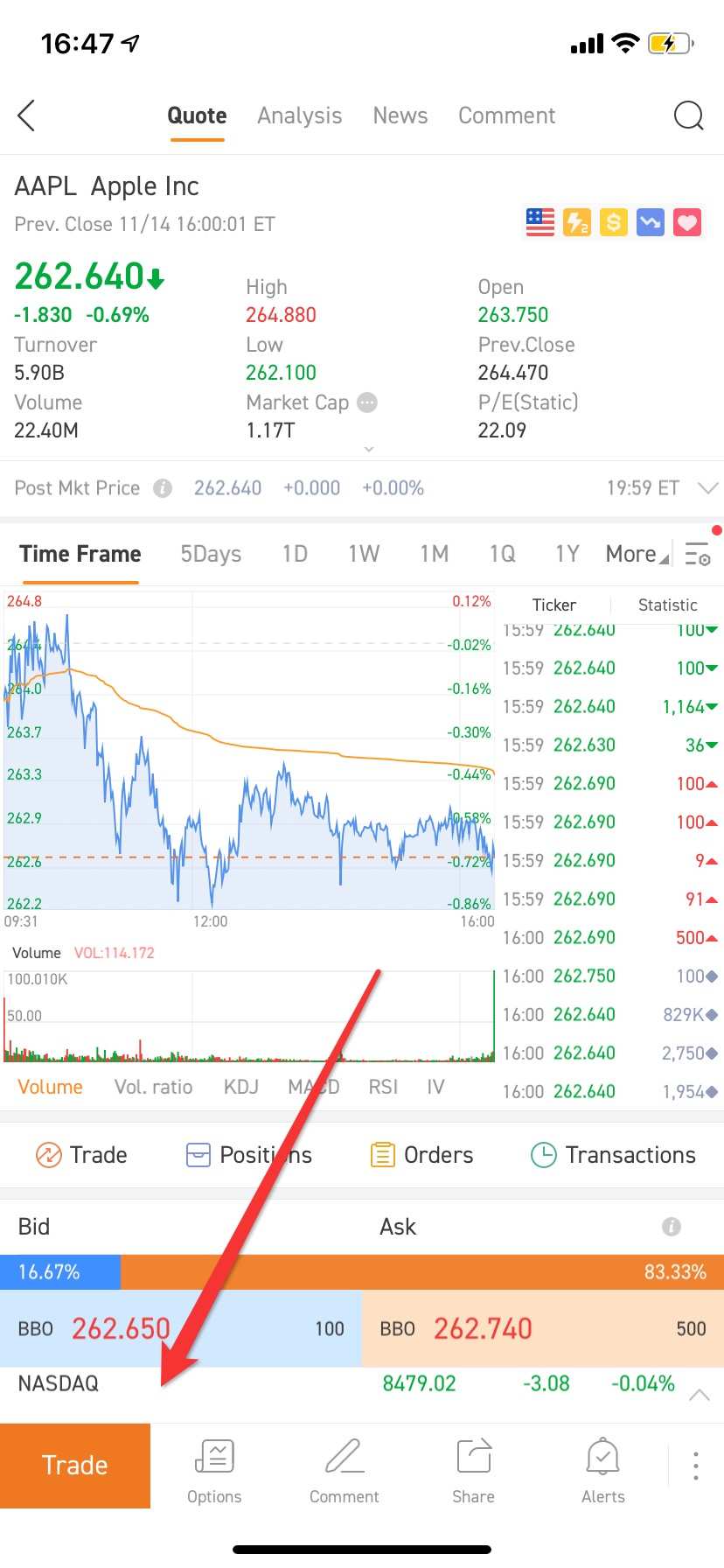724x1568 pixels.
Task: Switch to the Statistic tab
Action: 666,605
